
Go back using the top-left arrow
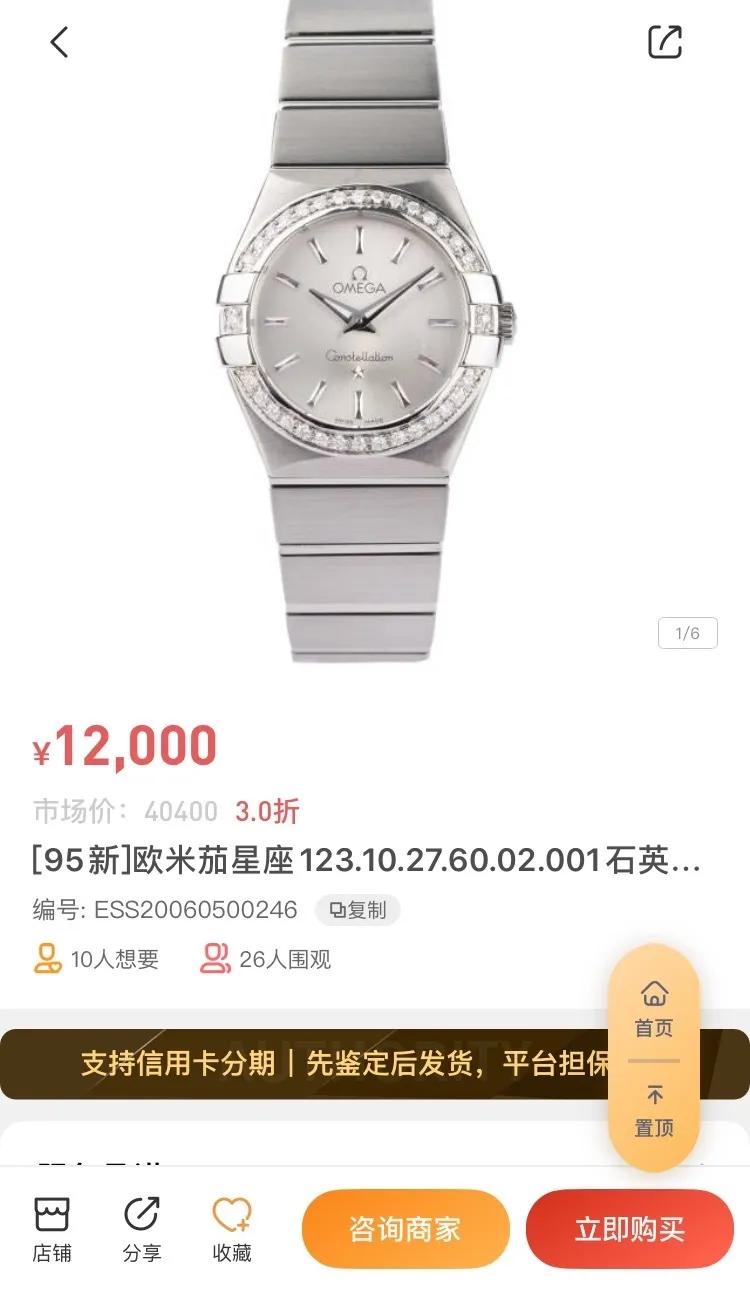click(60, 42)
